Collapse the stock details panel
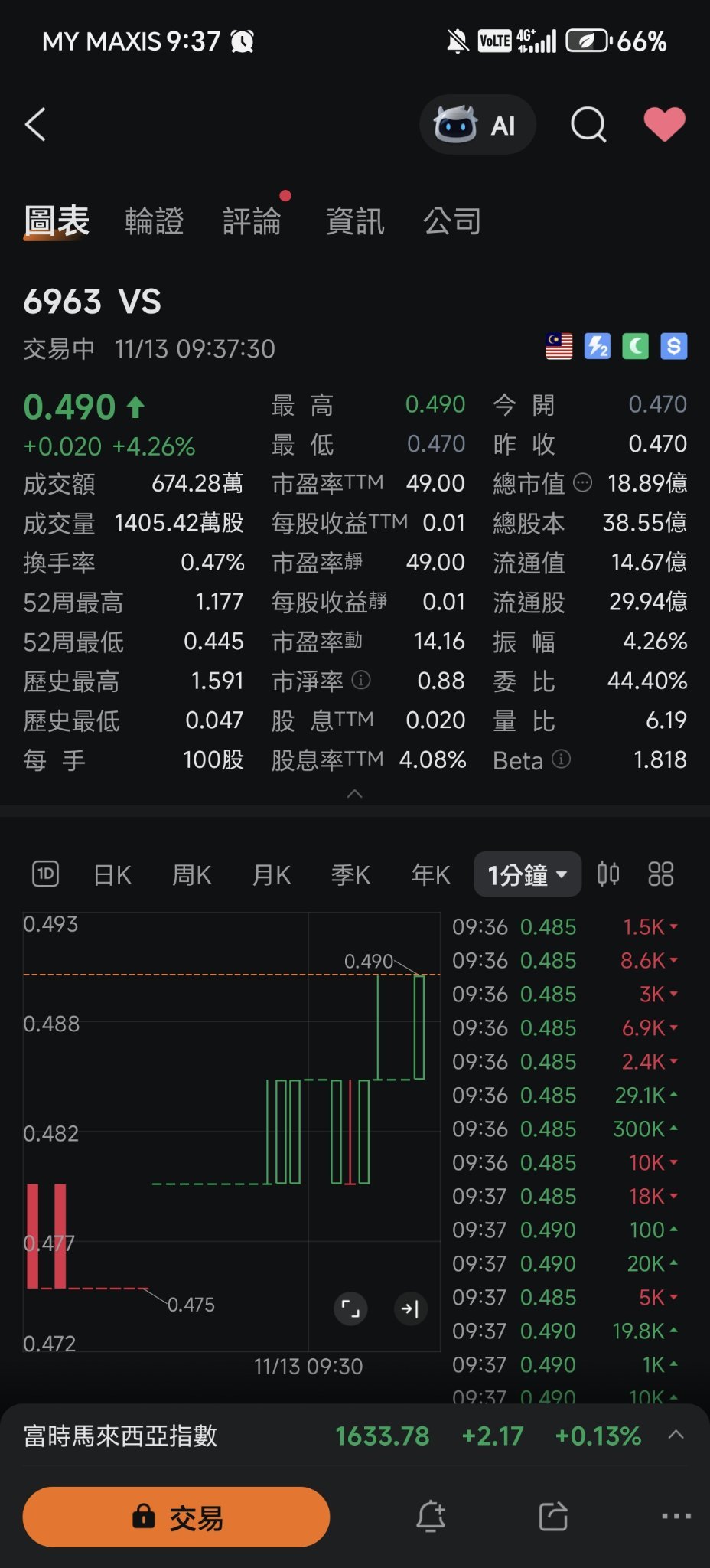 click(x=355, y=794)
